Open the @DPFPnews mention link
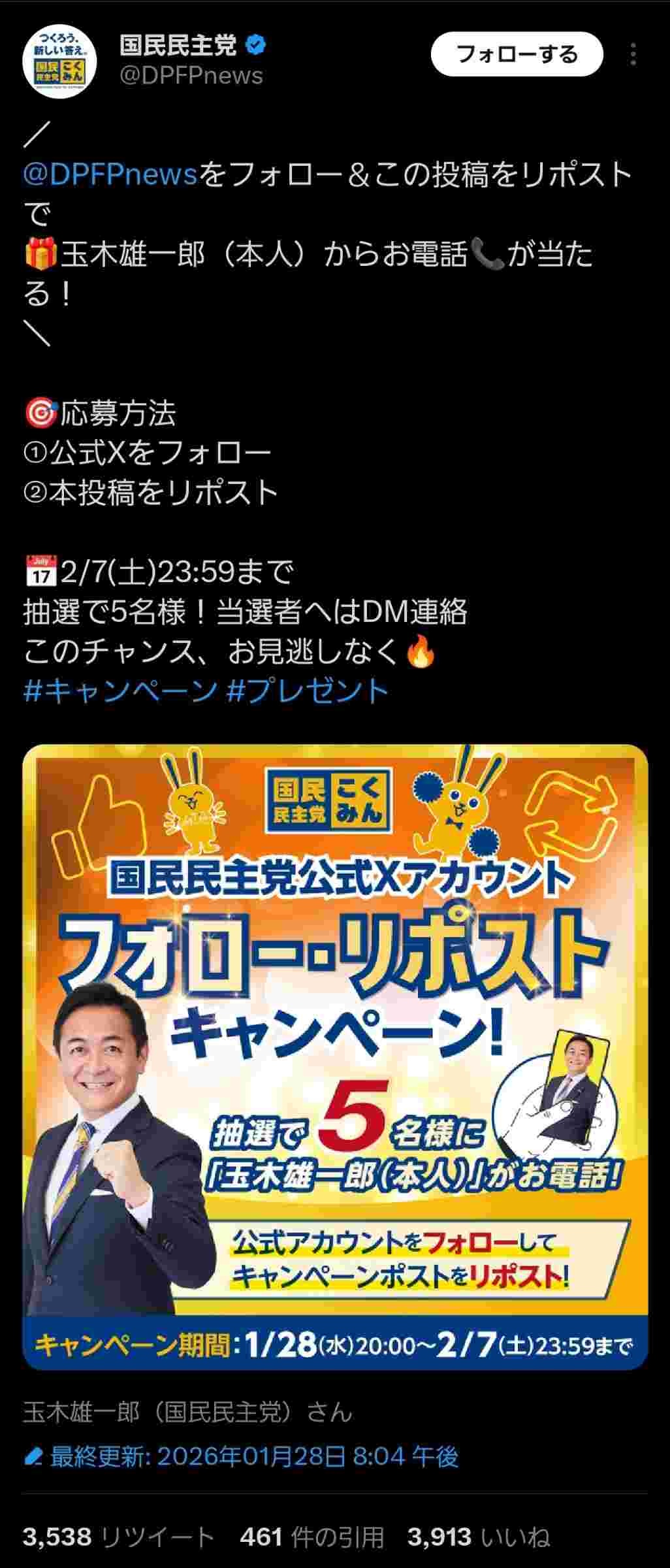The image size is (670, 1568). (x=110, y=174)
